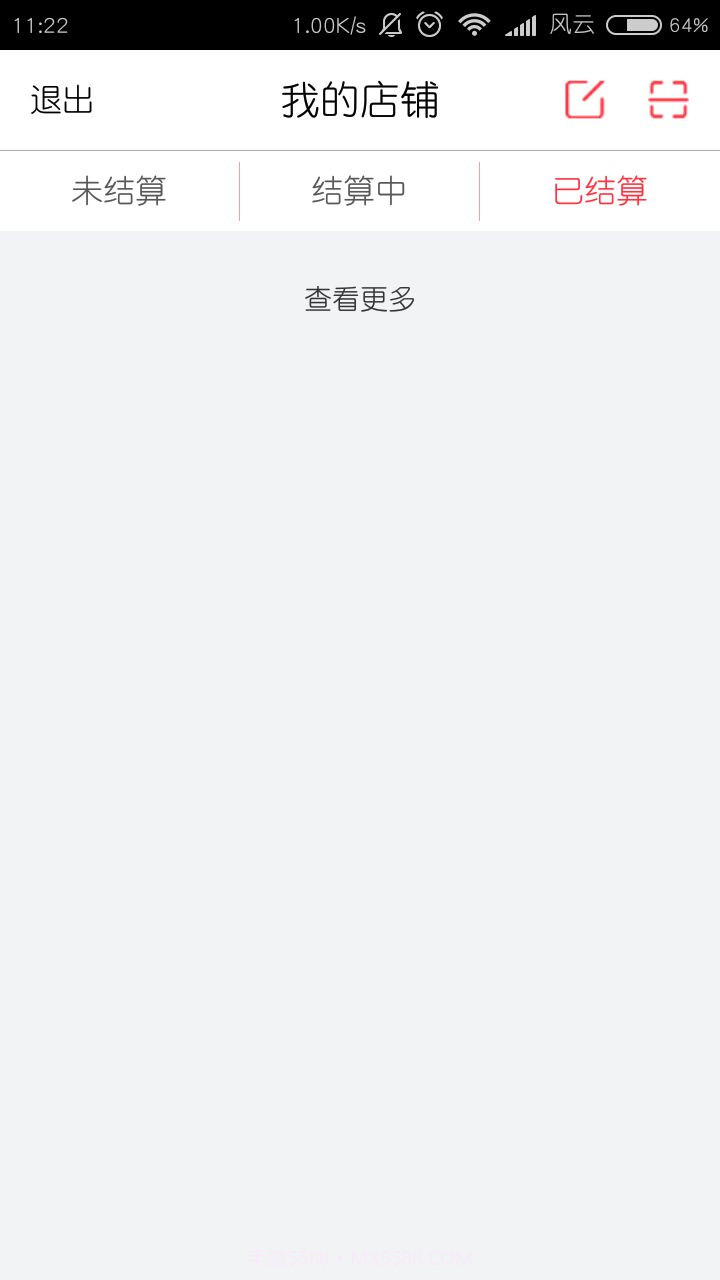Image resolution: width=720 pixels, height=1280 pixels.
Task: Select the 已结算 tab
Action: tap(599, 190)
